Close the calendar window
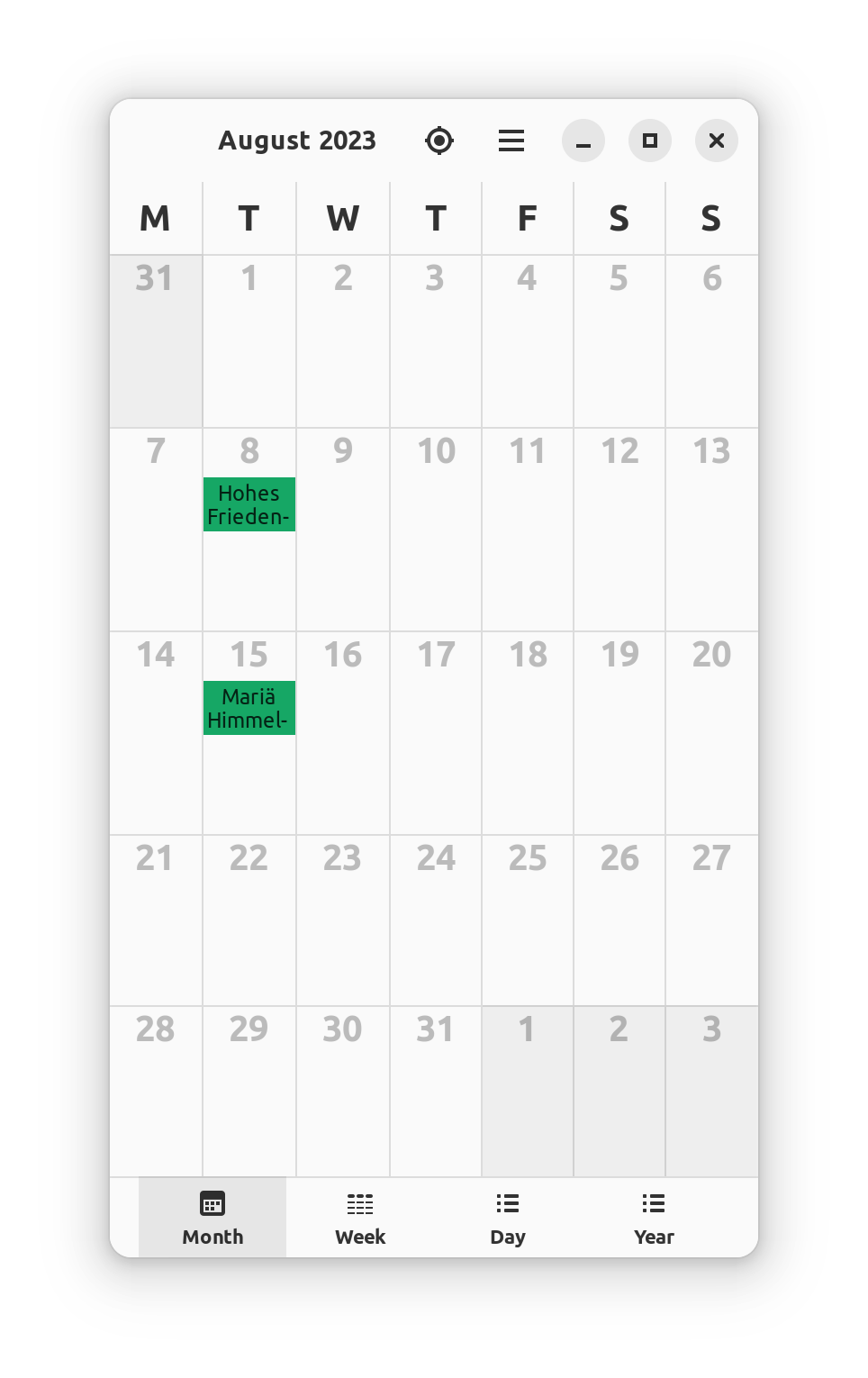 tap(717, 141)
